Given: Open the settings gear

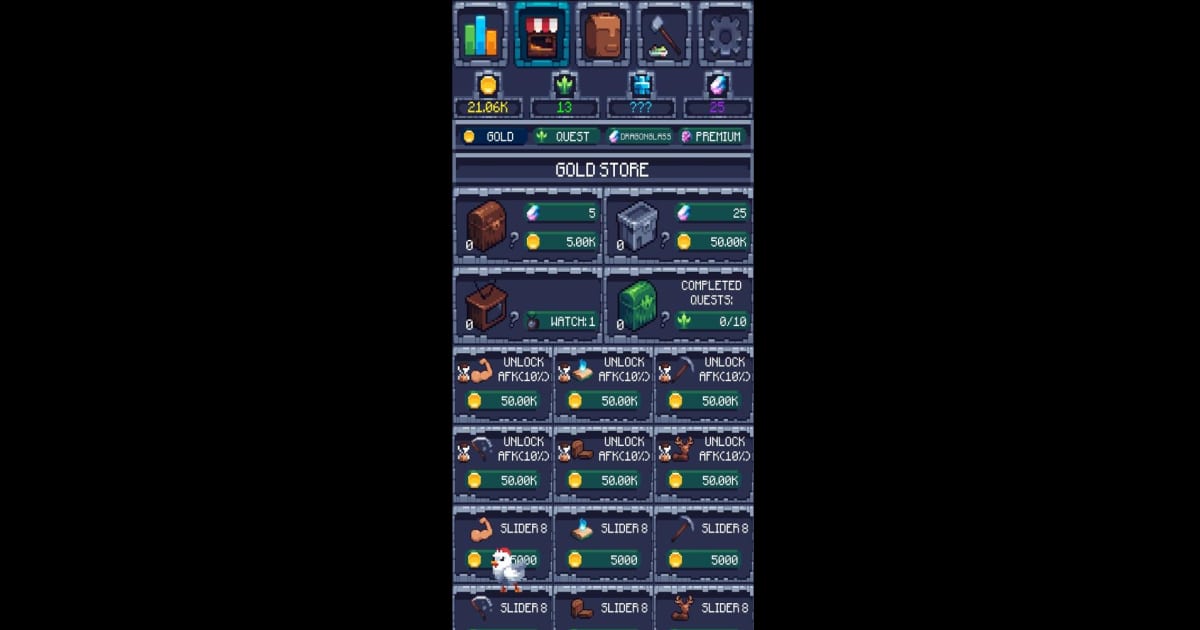Looking at the screenshot, I should [724, 35].
